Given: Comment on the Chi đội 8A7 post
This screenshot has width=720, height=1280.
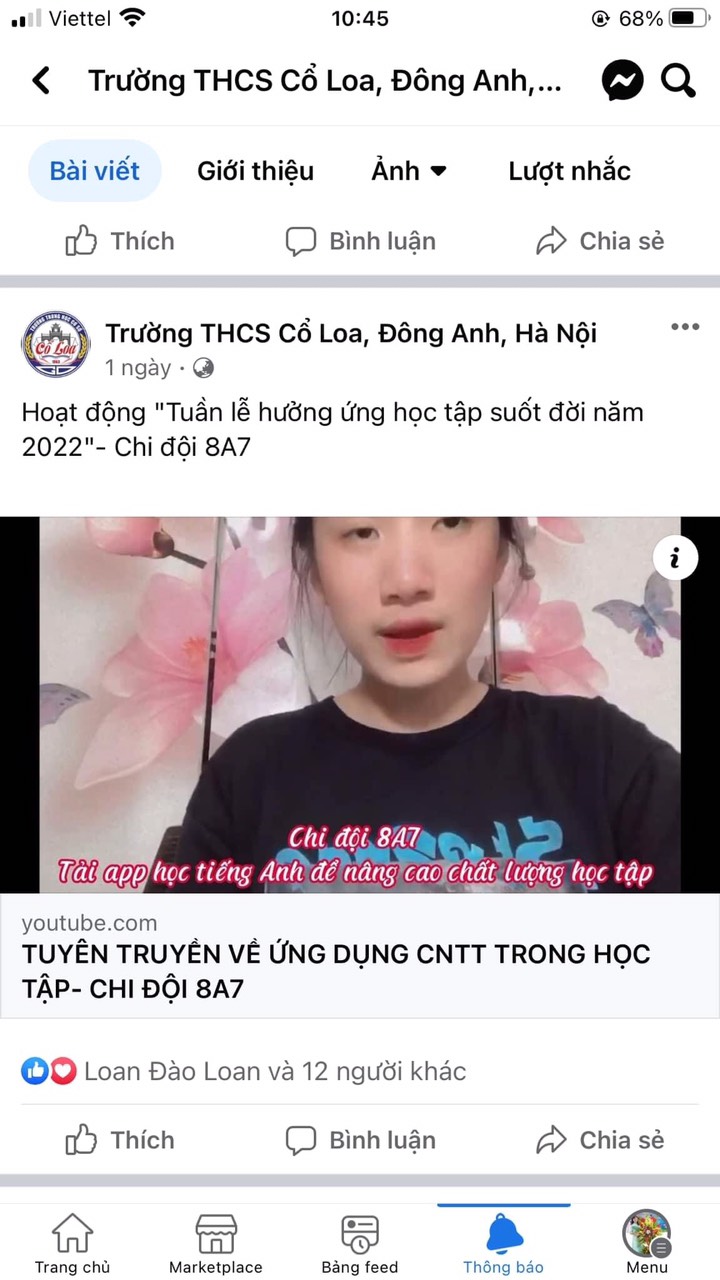Looking at the screenshot, I should 360,1140.
